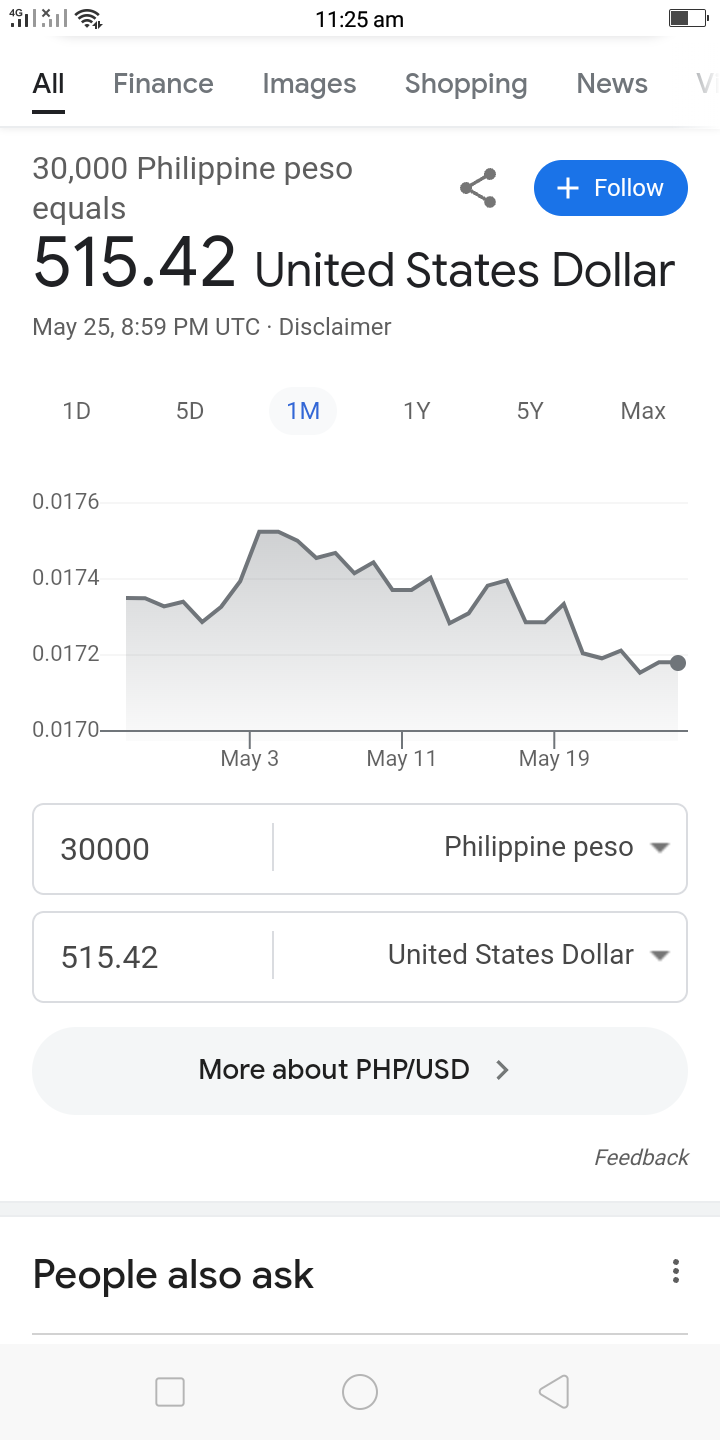Send Feedback on this result

(641, 1157)
